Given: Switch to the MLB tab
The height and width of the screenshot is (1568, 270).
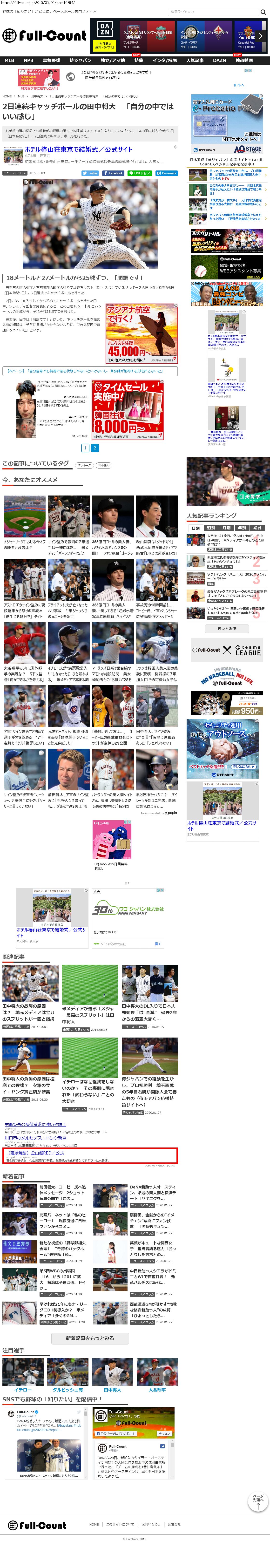Looking at the screenshot, I should point(9,61).
